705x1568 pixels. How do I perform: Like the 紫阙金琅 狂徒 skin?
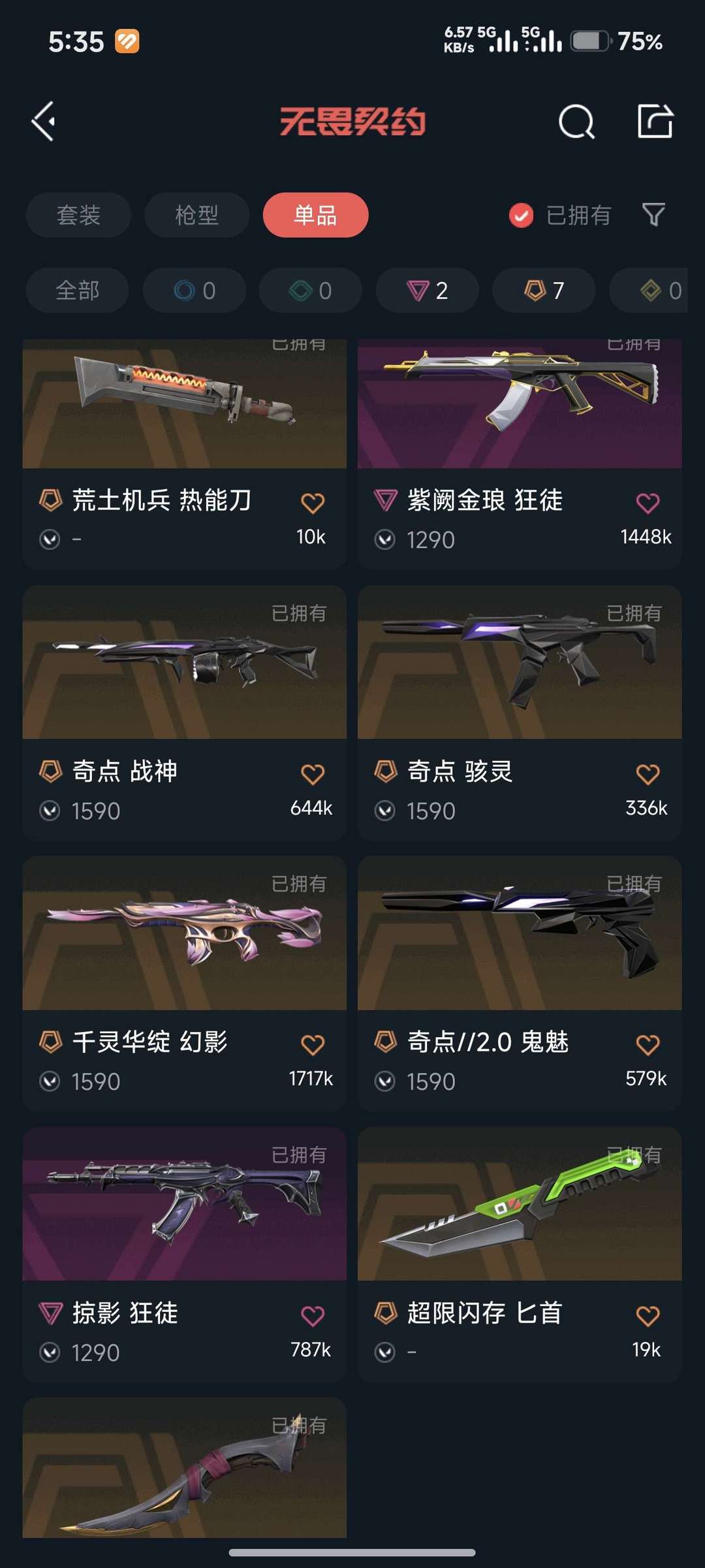648,503
